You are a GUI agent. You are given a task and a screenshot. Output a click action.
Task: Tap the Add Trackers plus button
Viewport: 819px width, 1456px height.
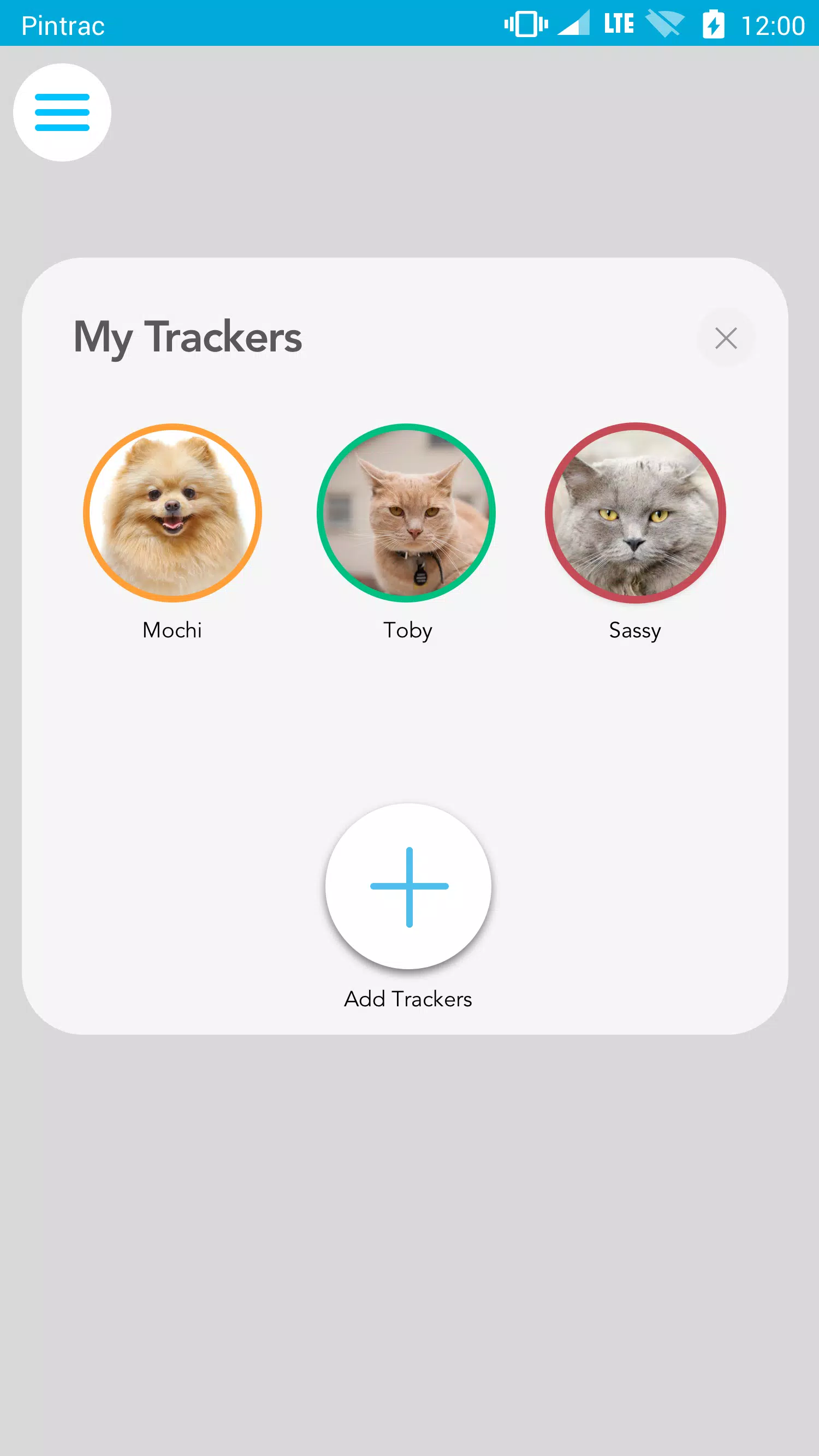408,886
